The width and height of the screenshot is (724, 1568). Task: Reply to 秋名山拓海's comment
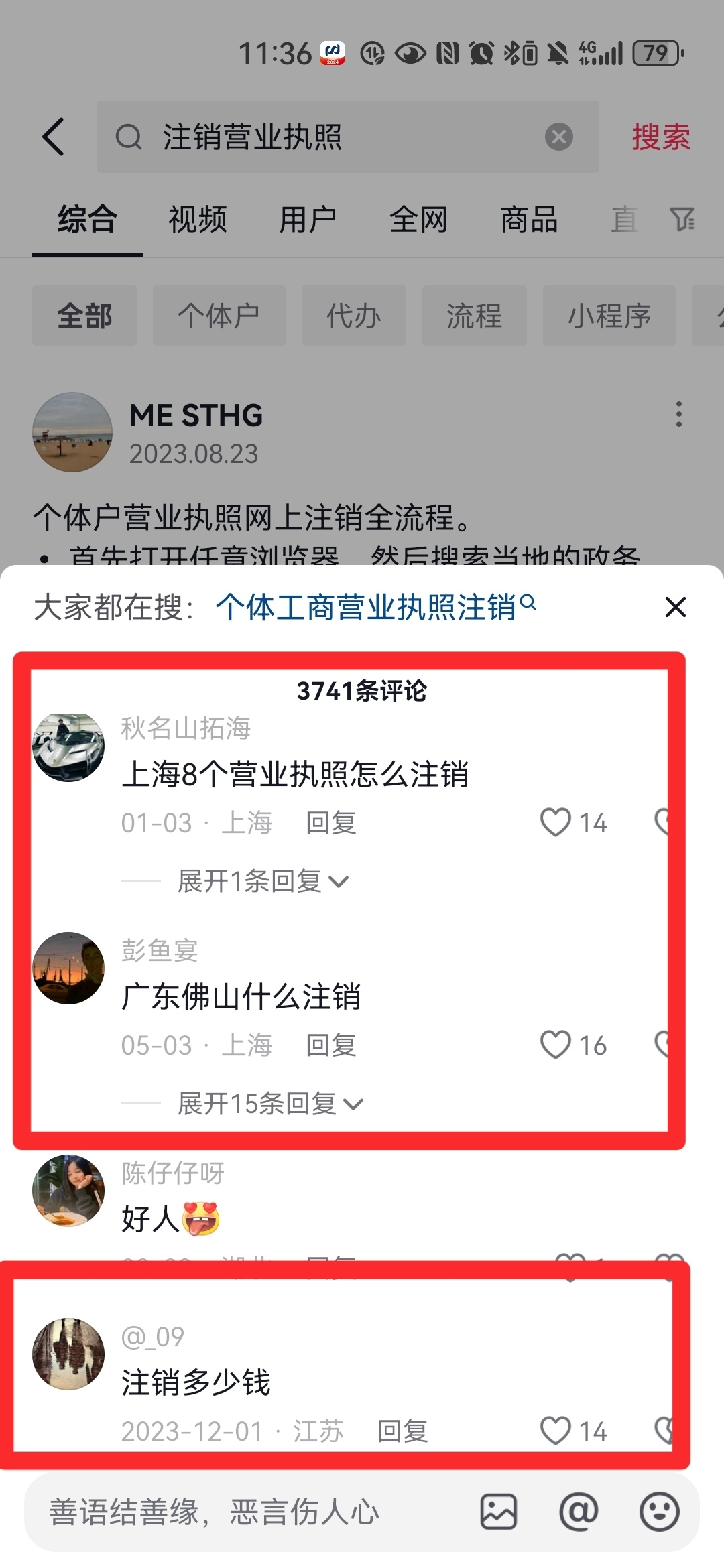pyautogui.click(x=330, y=823)
